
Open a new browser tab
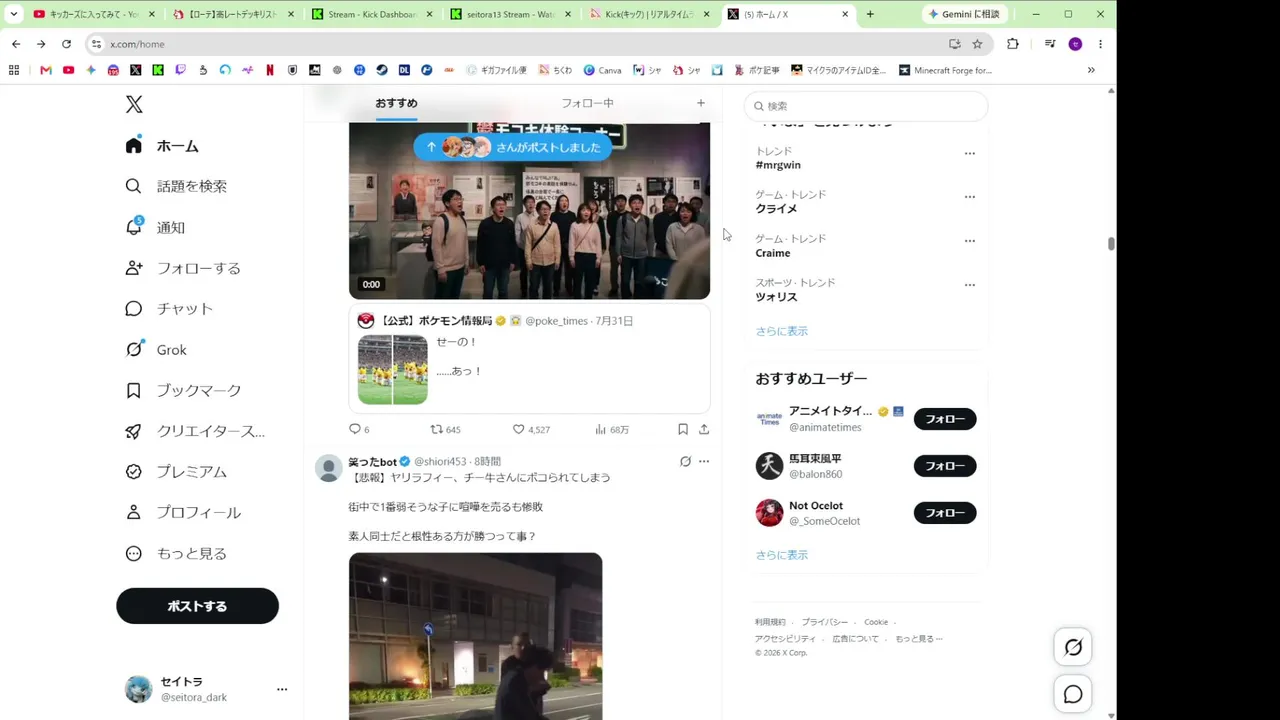point(870,14)
